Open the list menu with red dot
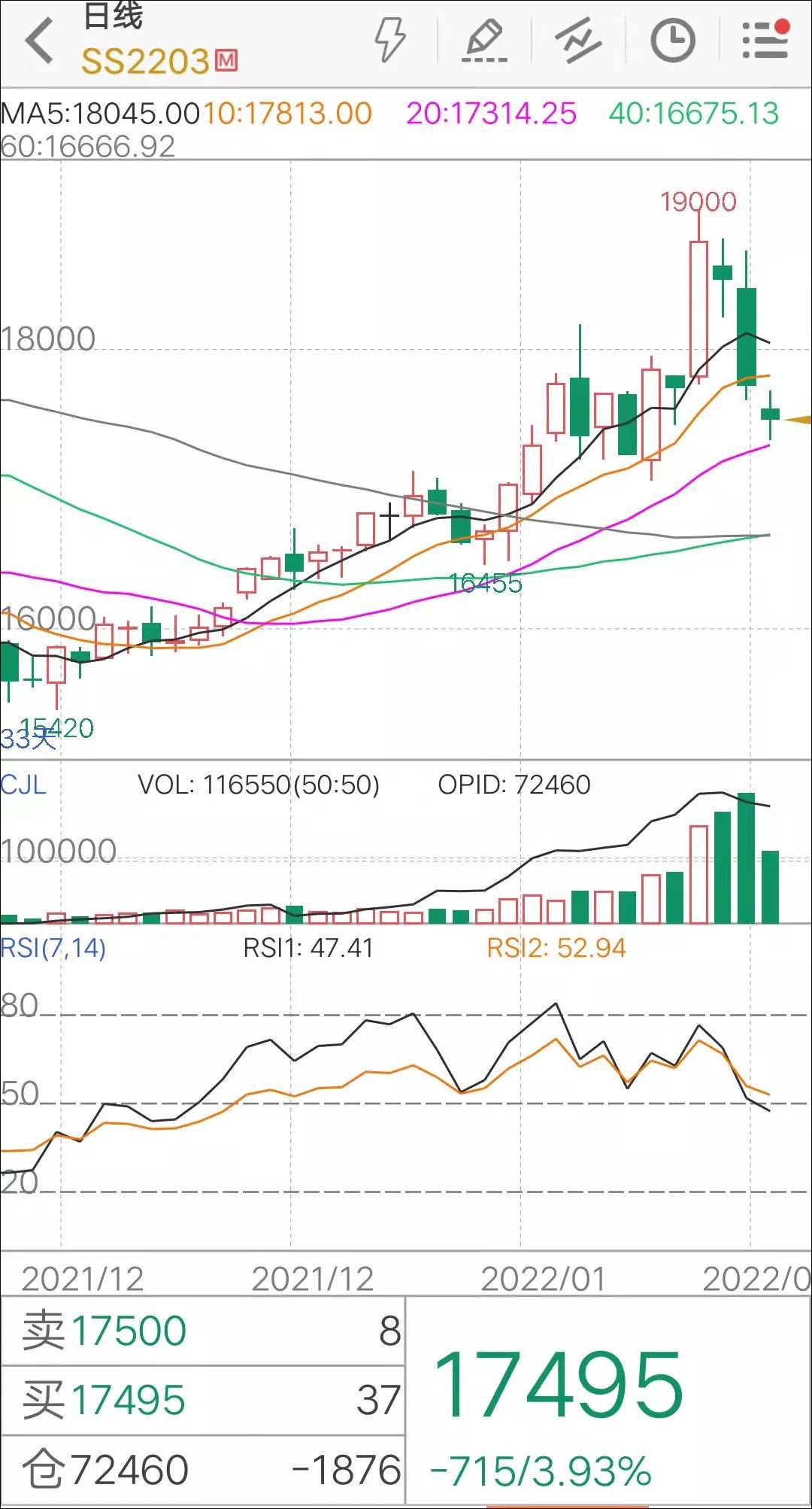This screenshot has width=812, height=1509. pos(765,41)
